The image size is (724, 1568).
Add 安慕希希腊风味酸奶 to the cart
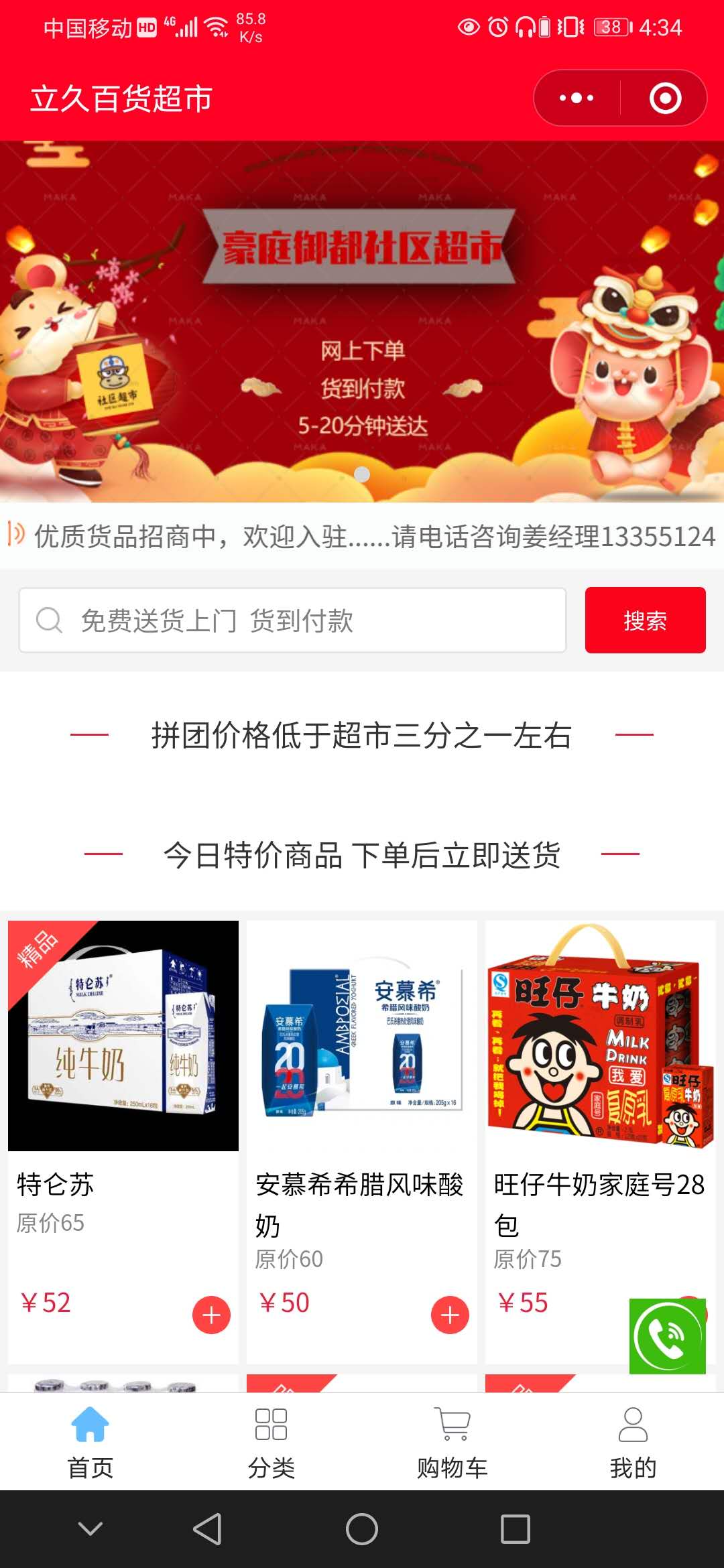click(x=450, y=1315)
